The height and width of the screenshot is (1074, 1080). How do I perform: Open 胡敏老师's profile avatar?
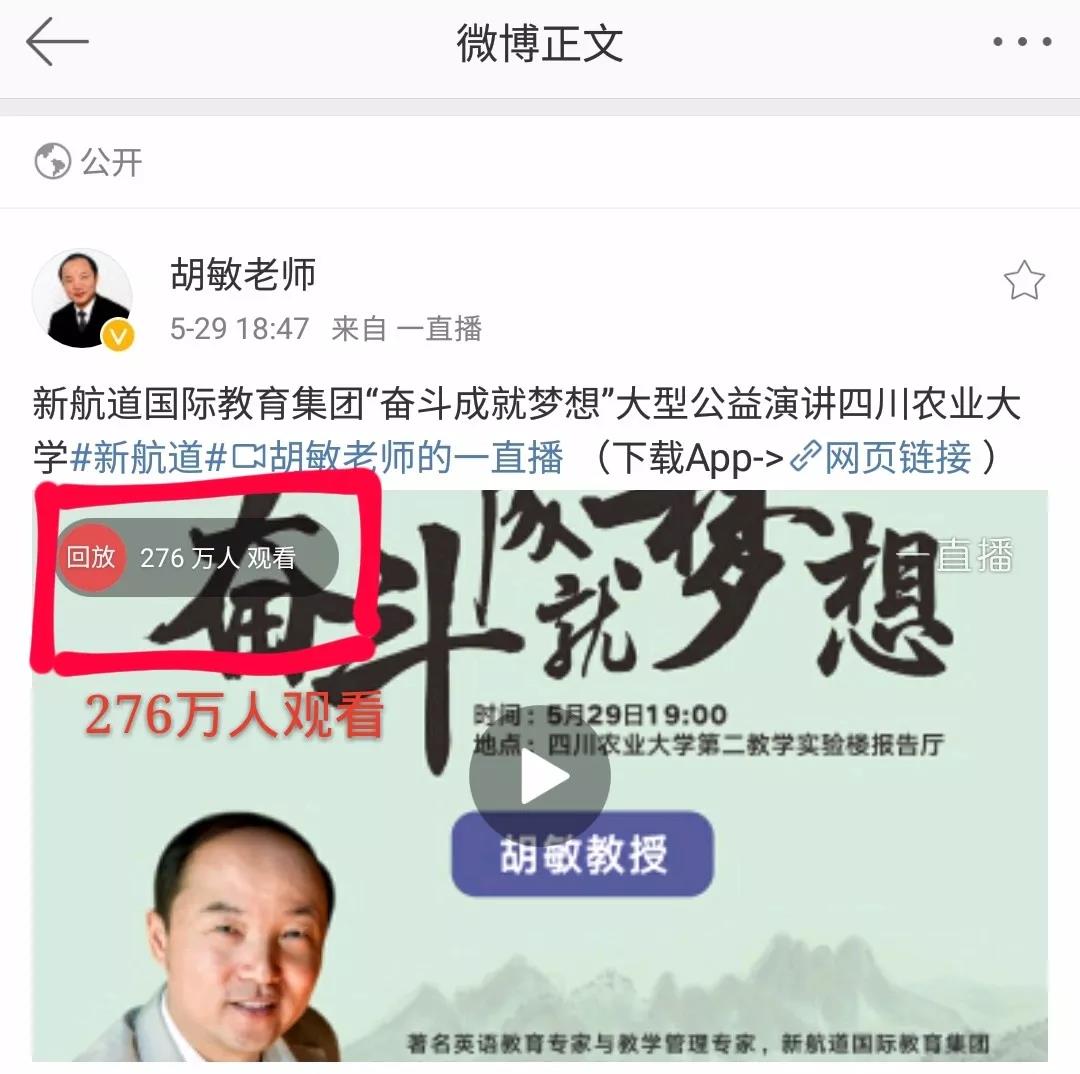tap(83, 299)
